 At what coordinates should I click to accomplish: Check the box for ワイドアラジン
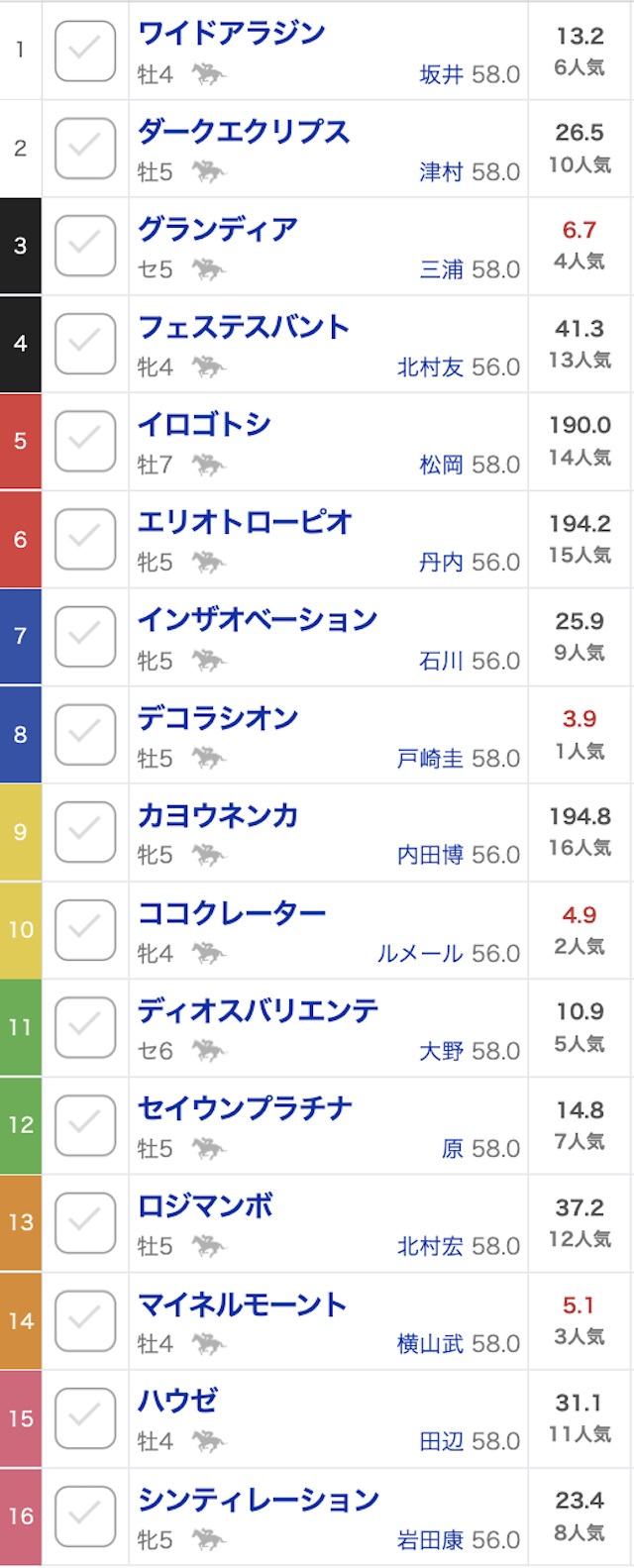click(x=85, y=51)
